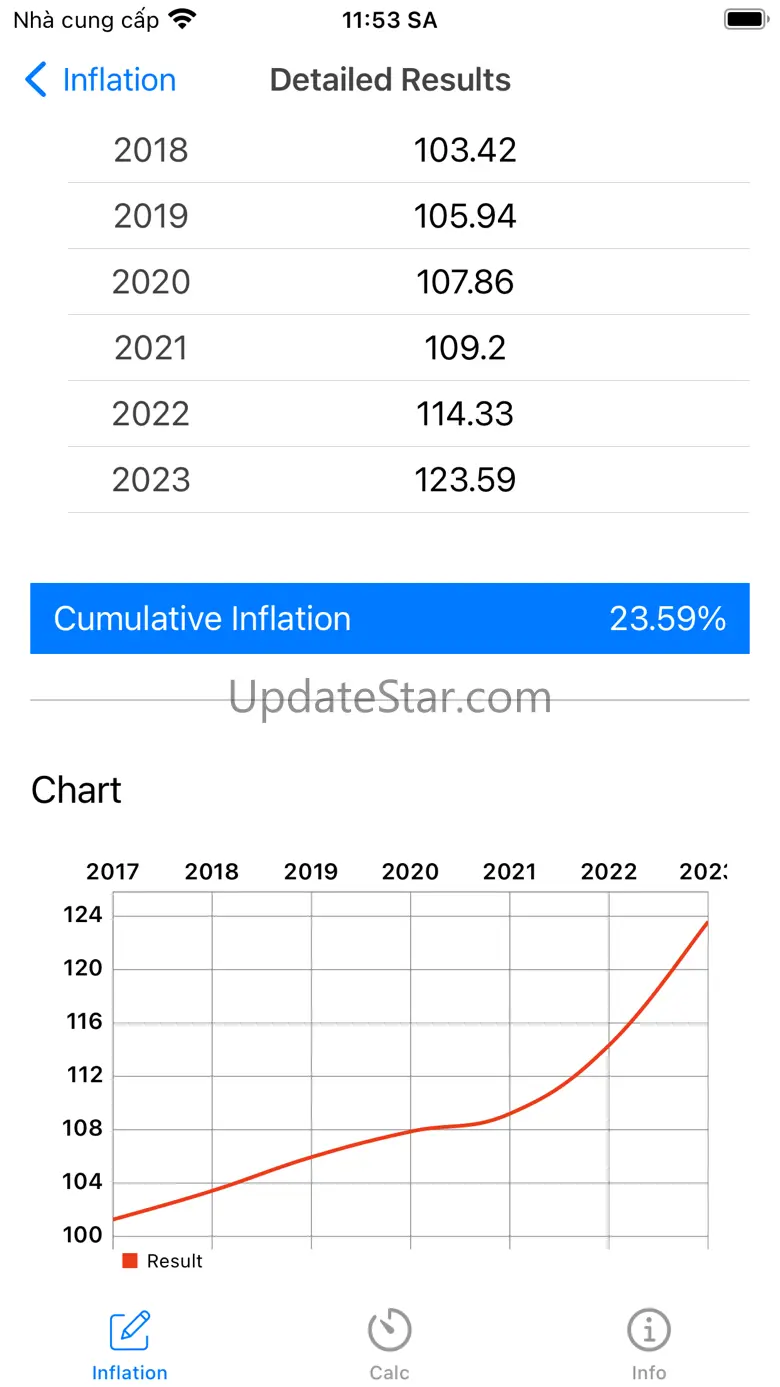Image resolution: width=780 pixels, height=1387 pixels.
Task: Go back to the Inflation screen
Action: pos(100,80)
